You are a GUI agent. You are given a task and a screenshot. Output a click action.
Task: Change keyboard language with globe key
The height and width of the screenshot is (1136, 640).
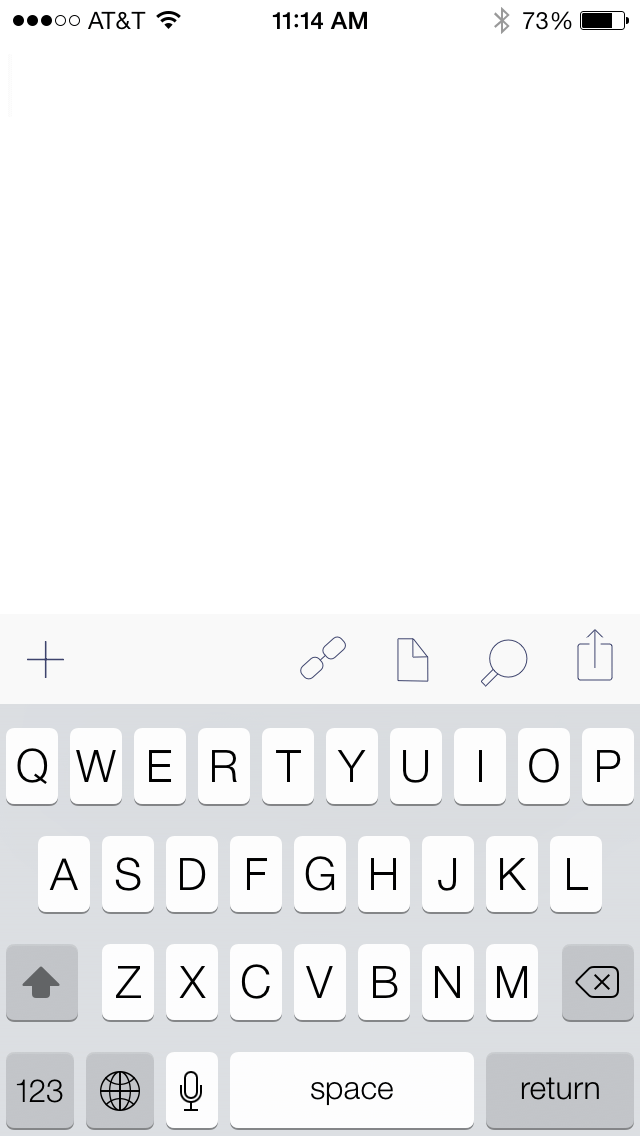(x=120, y=1089)
